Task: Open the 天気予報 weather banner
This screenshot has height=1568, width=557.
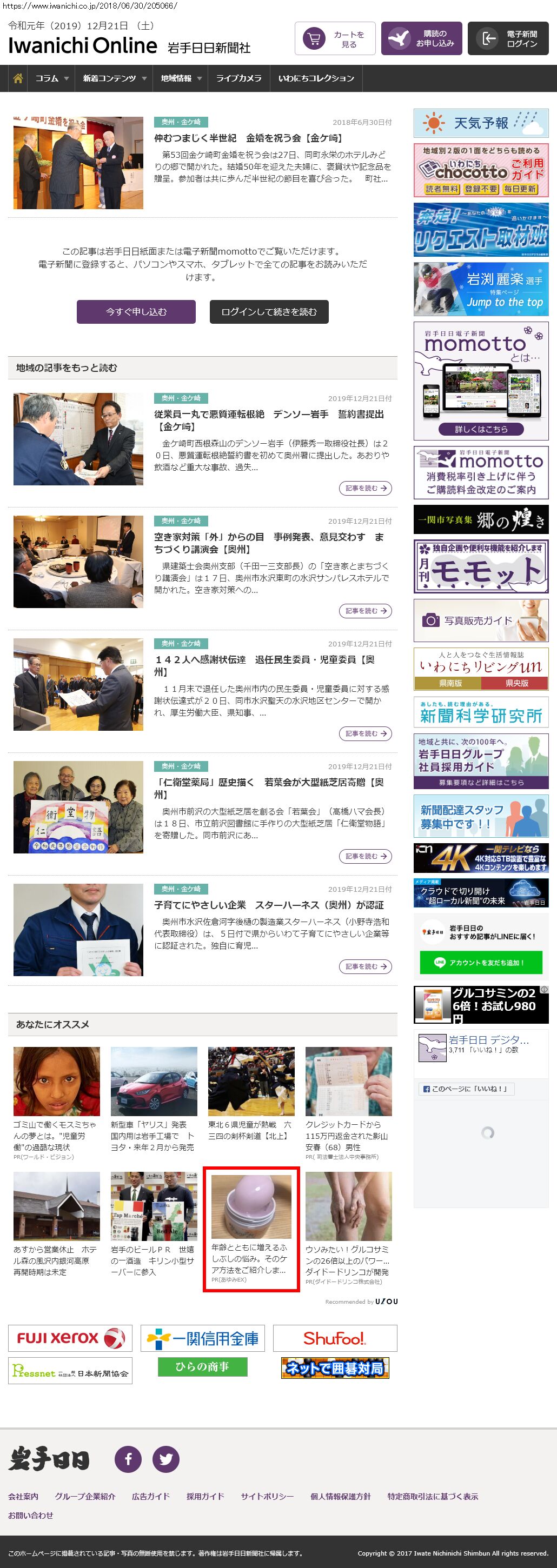Action: [480, 123]
